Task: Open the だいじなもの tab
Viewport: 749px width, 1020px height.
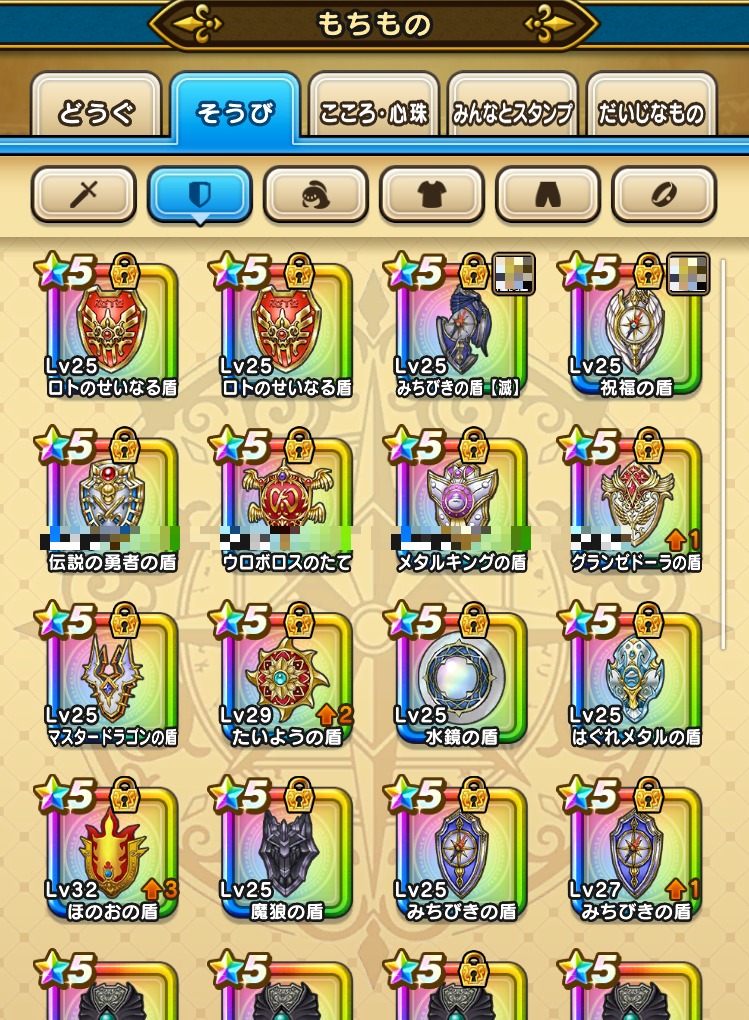Action: click(651, 111)
